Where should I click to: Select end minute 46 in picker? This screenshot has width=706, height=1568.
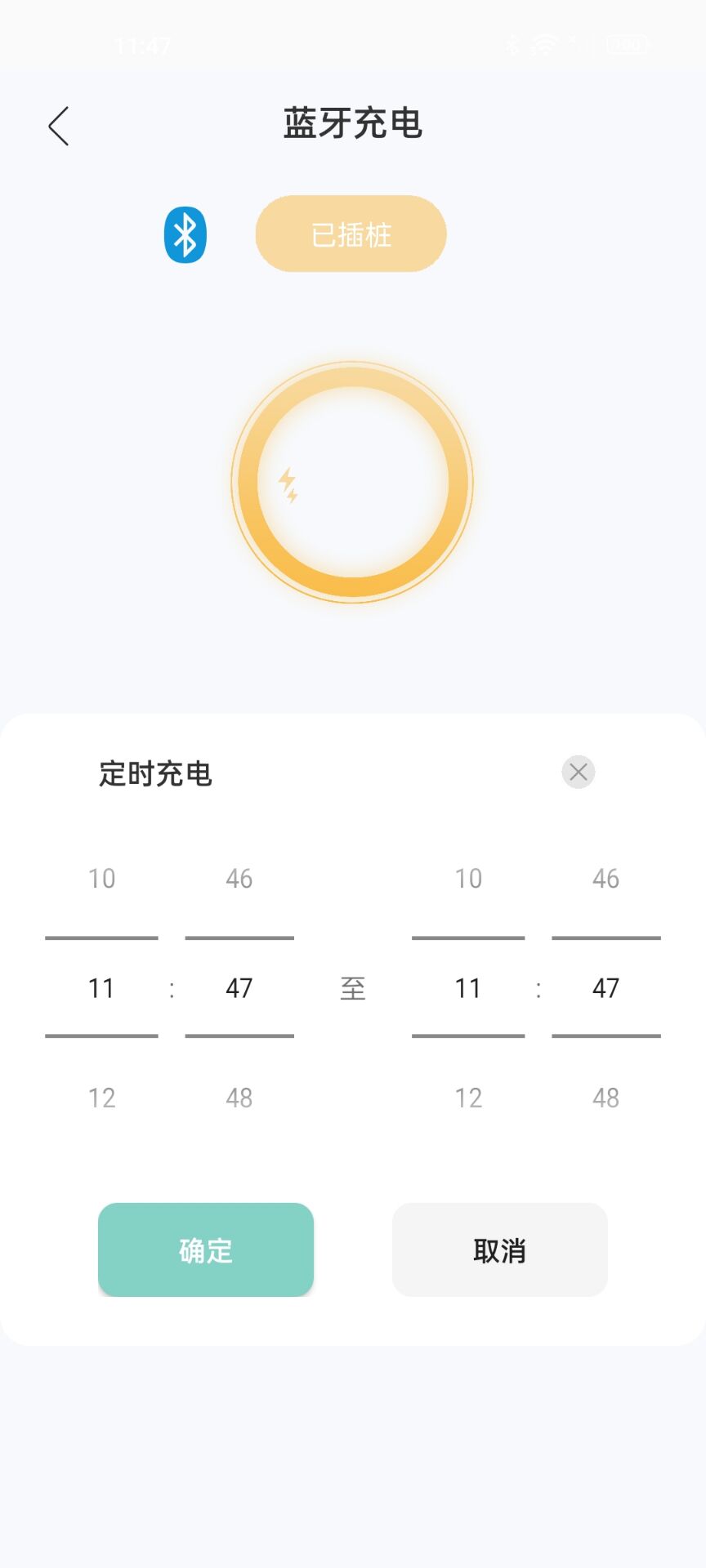[606, 879]
